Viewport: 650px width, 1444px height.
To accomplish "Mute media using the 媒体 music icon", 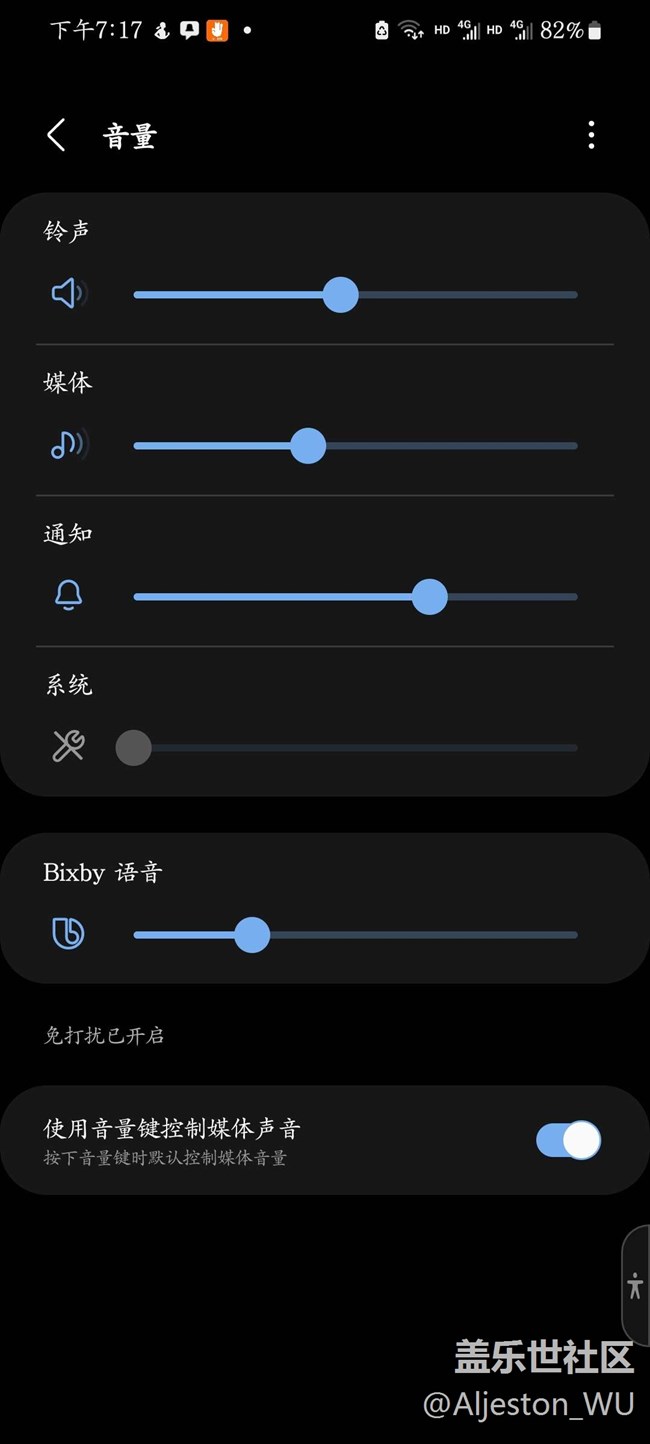I will pyautogui.click(x=69, y=445).
